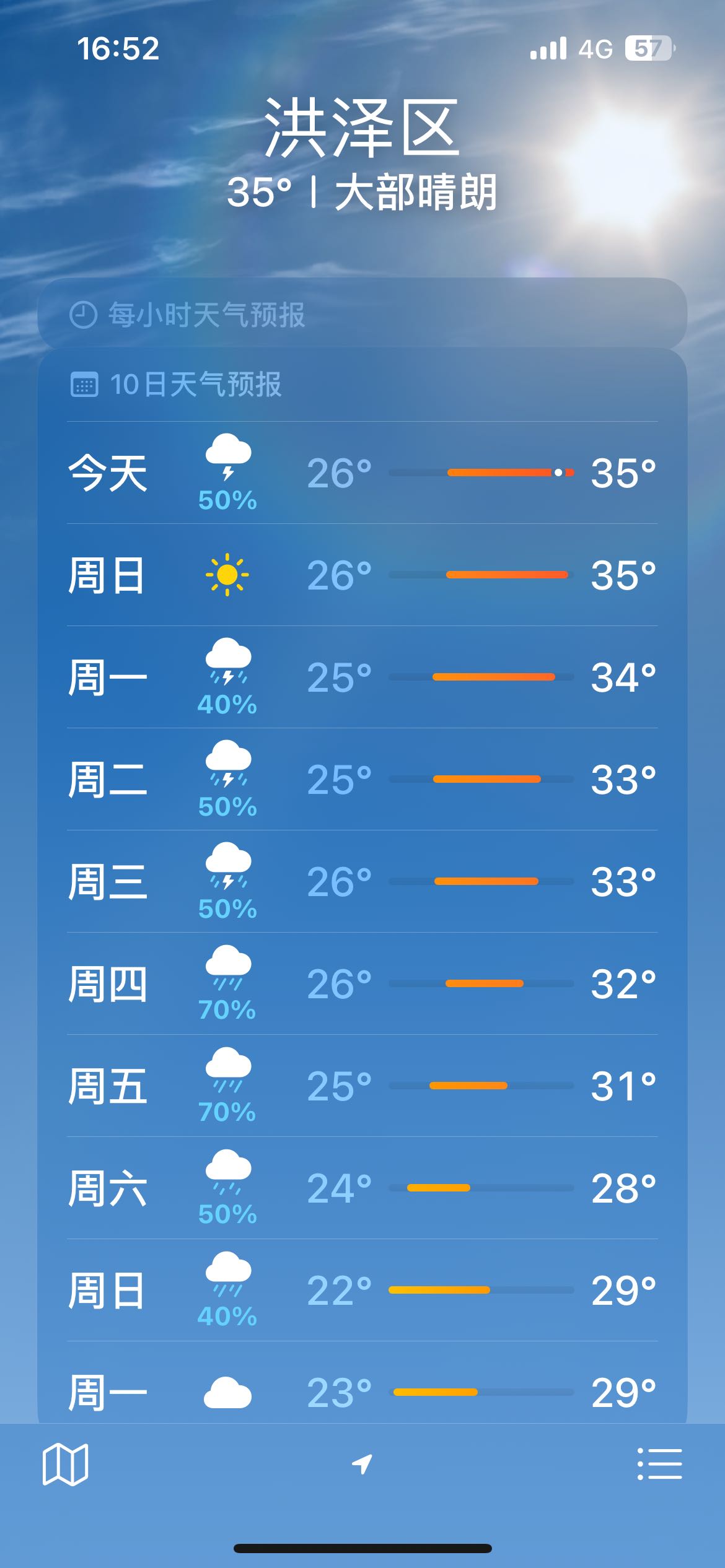Open today's (今天) 26°–35° forecast
The width and height of the screenshot is (725, 1568).
pos(362,473)
